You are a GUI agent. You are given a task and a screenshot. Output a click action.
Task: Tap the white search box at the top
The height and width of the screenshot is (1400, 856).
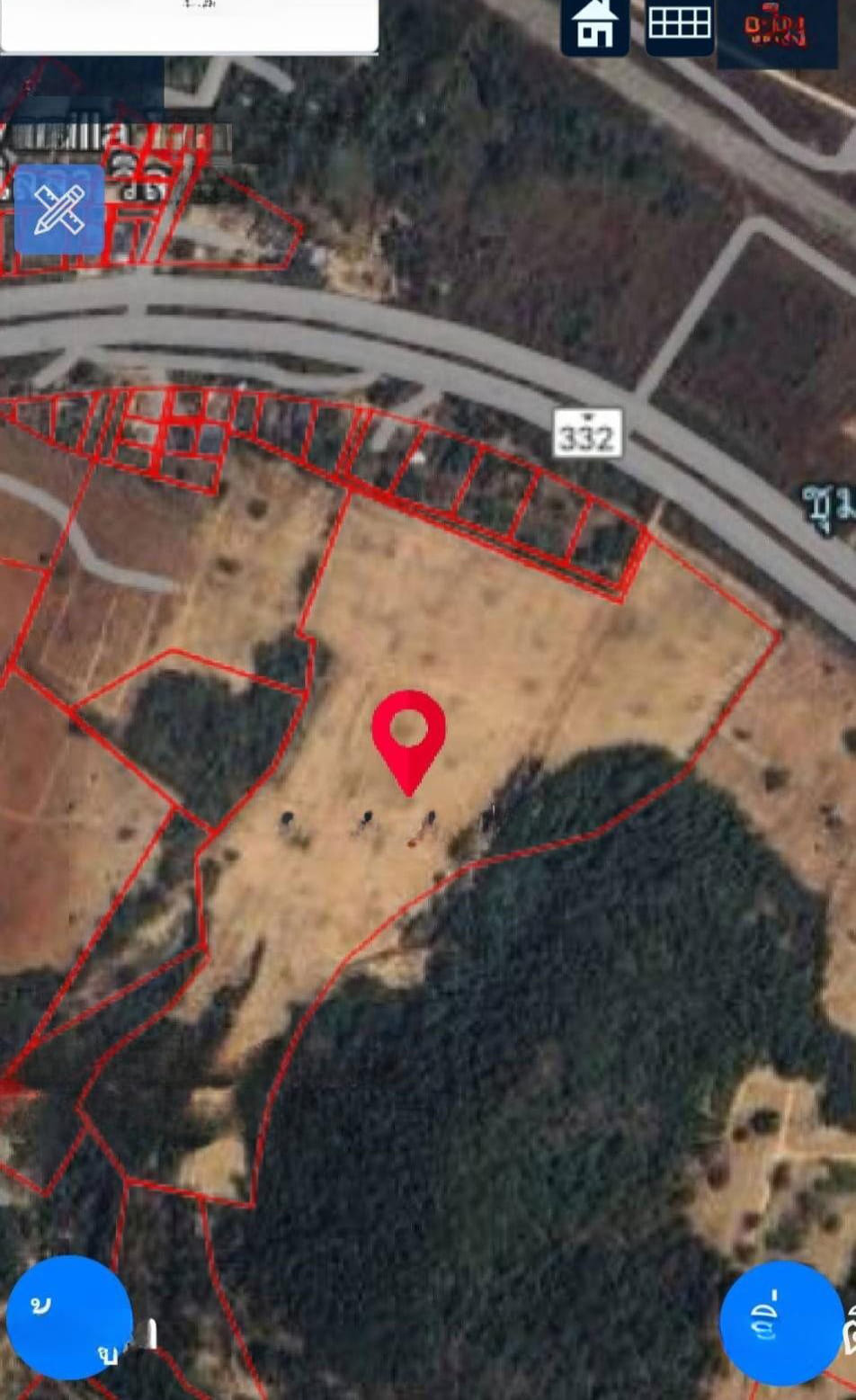189,25
